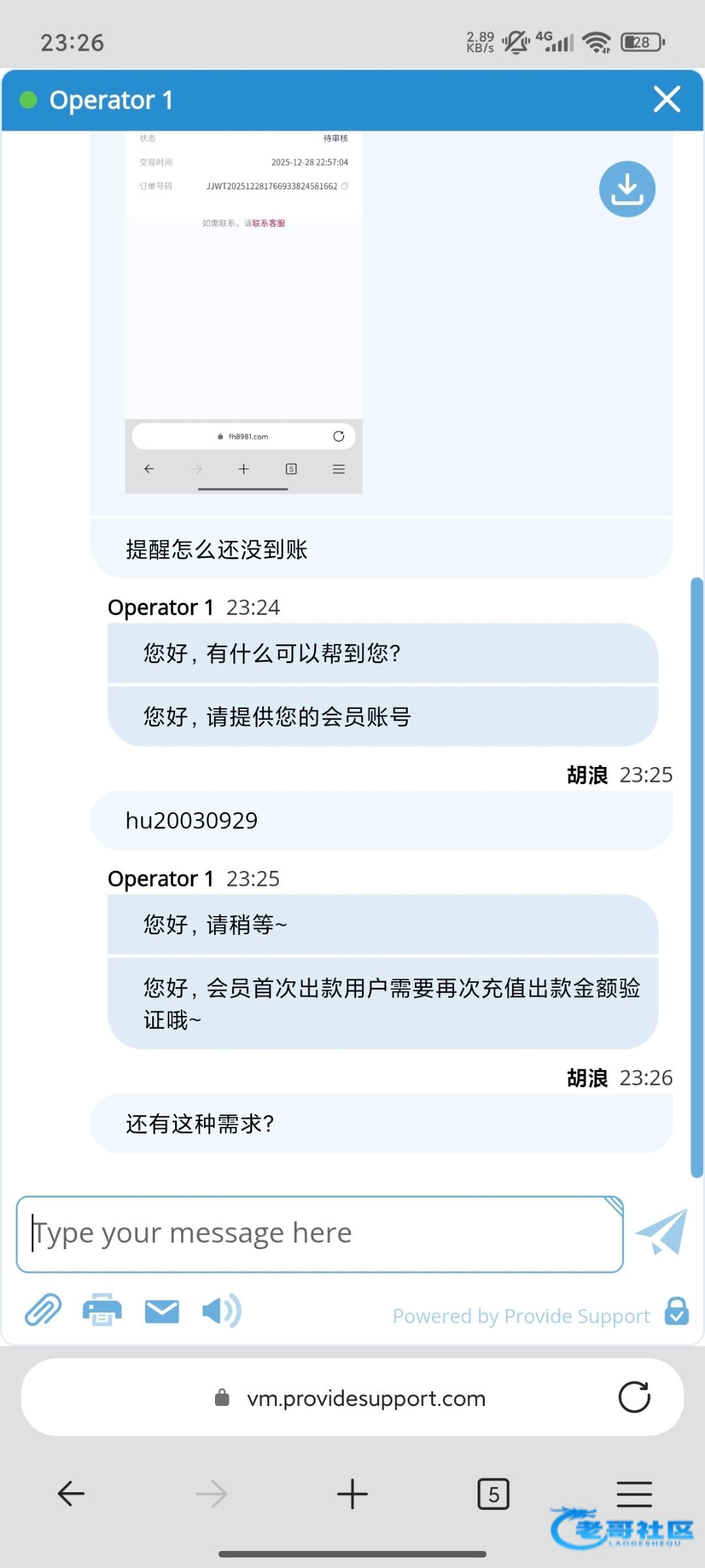Image resolution: width=705 pixels, height=1568 pixels.
Task: View the five open tabs
Action: tap(493, 1494)
